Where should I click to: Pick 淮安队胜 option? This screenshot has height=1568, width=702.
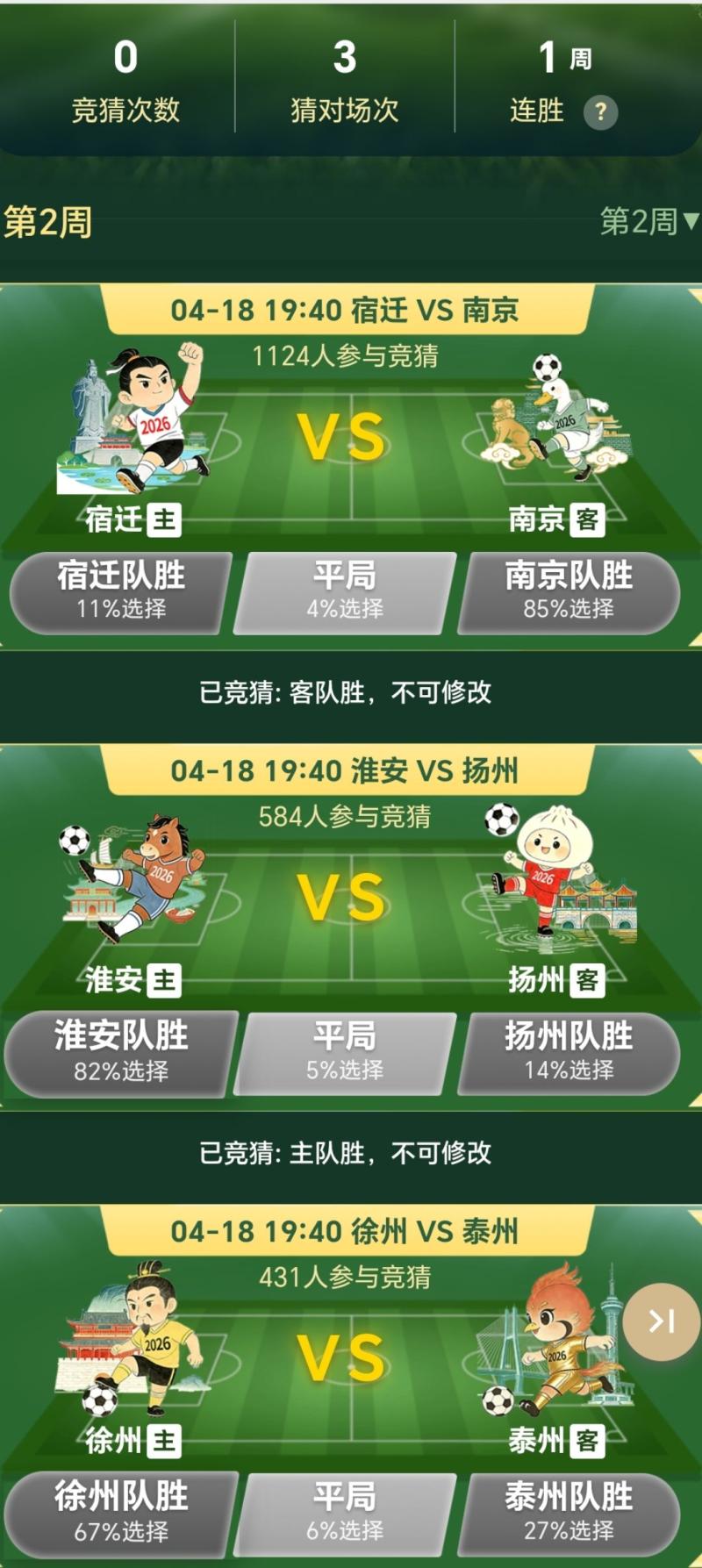point(121,1052)
